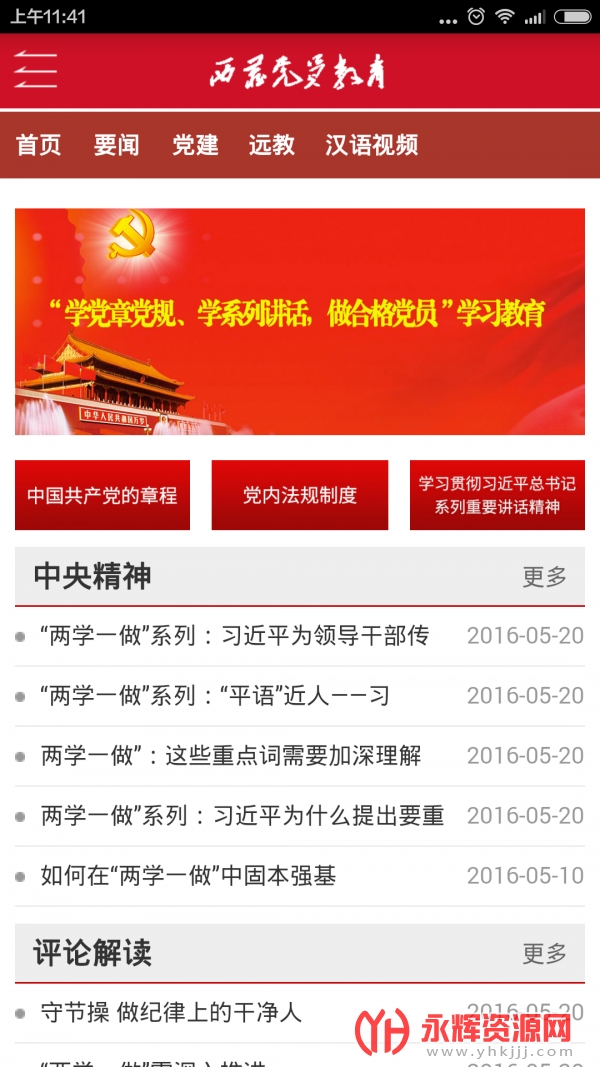Screen dimensions: 600x1067
Task: Open 学习贯彻习近平总书记系列重要讲话精神
Action: [497, 495]
